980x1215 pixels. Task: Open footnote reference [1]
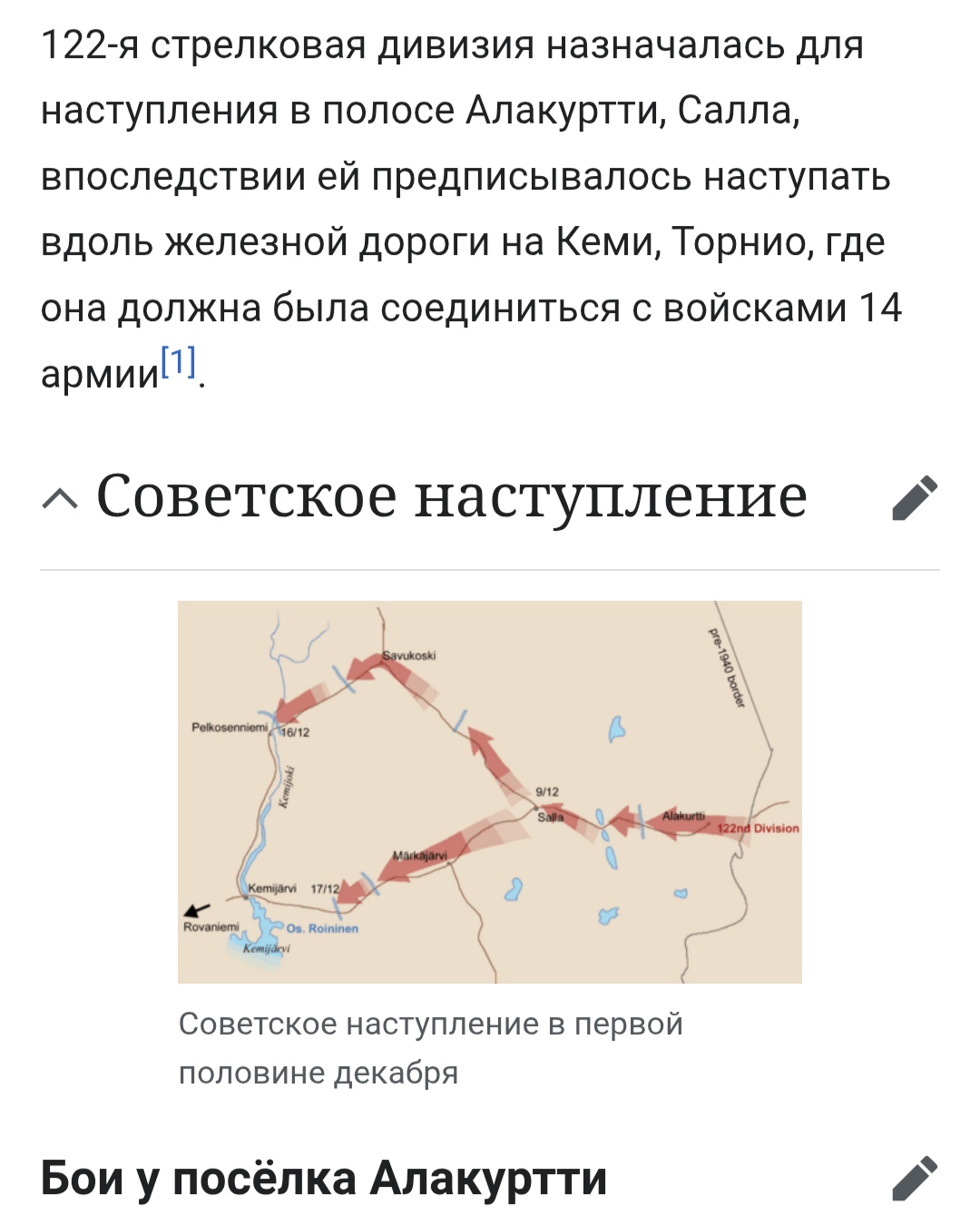179,363
